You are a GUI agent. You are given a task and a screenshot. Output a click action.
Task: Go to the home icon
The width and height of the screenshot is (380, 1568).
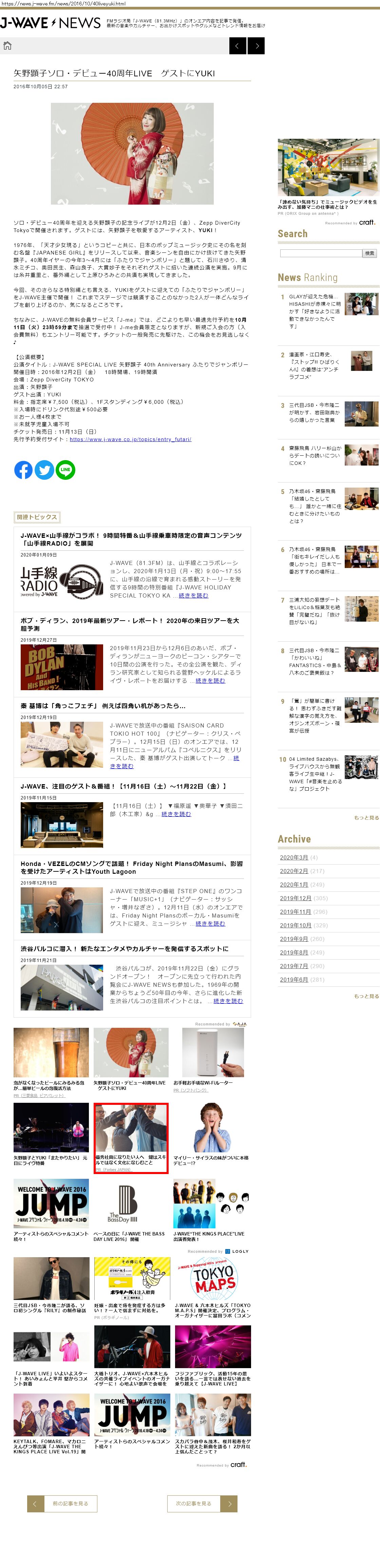(7, 46)
